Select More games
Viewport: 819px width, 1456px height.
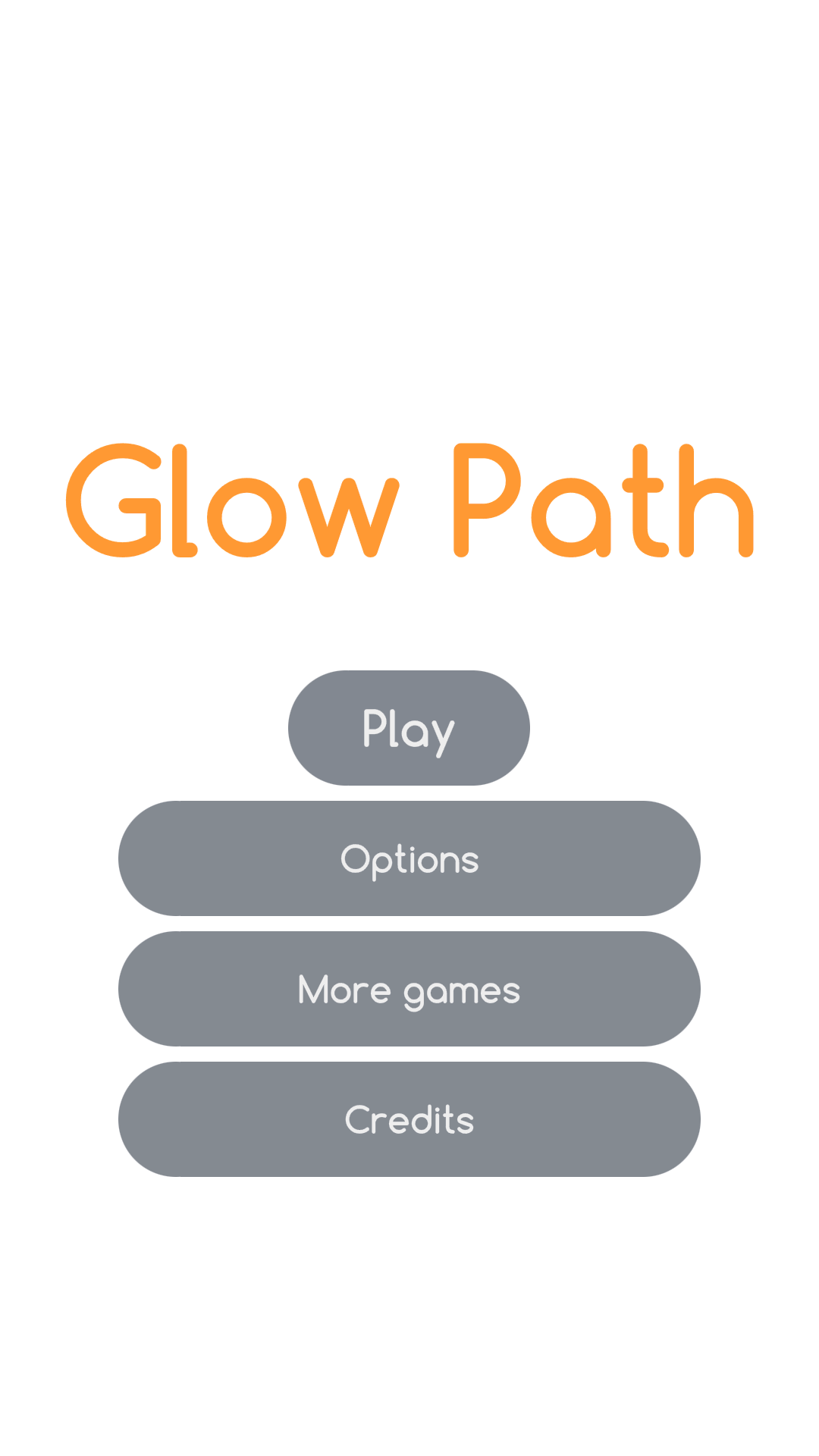[x=409, y=989]
